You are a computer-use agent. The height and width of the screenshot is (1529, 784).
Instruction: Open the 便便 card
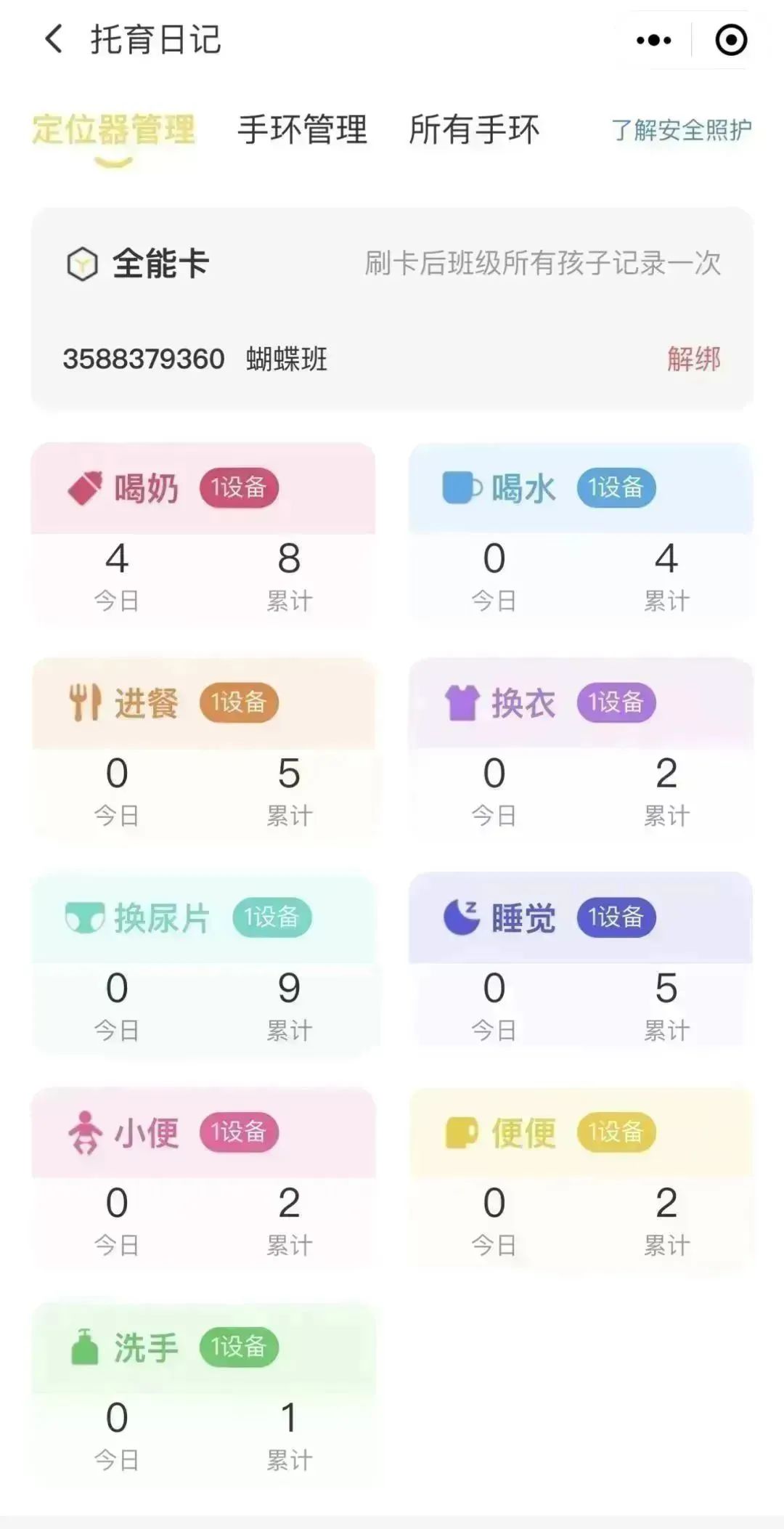[x=581, y=1177]
